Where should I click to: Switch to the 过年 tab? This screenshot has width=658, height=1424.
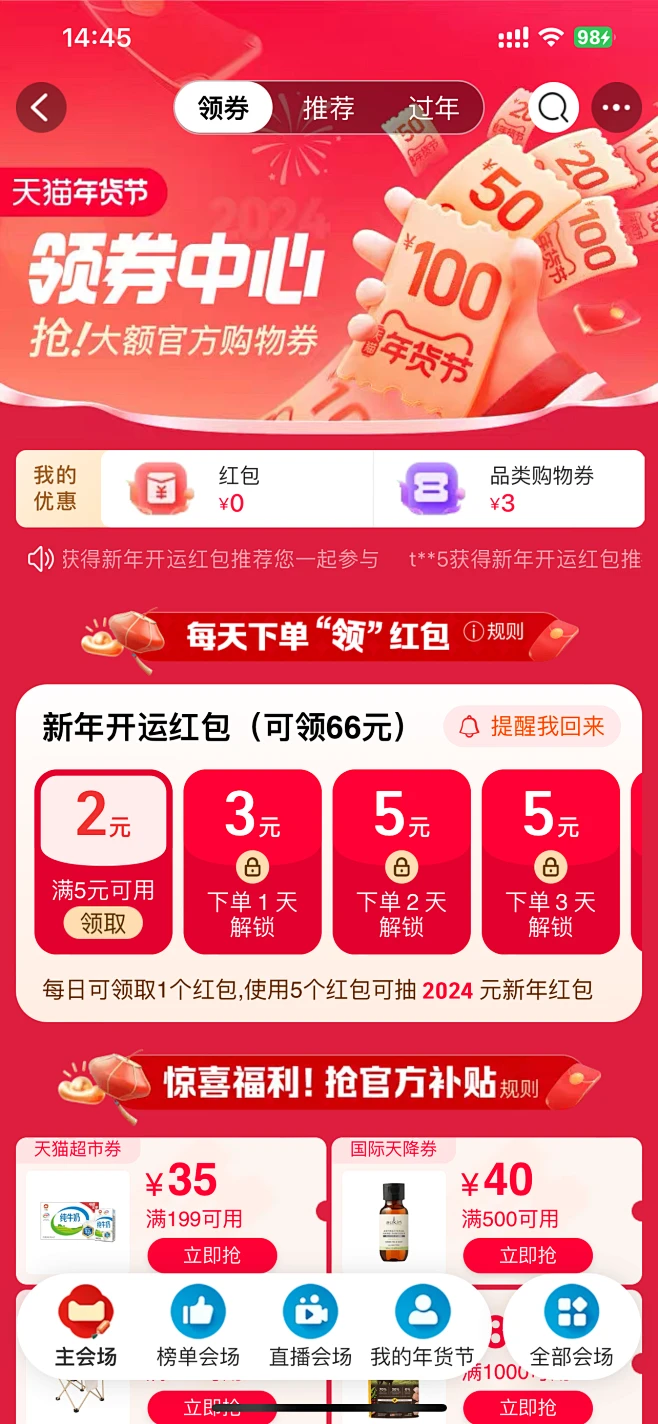pyautogui.click(x=433, y=107)
